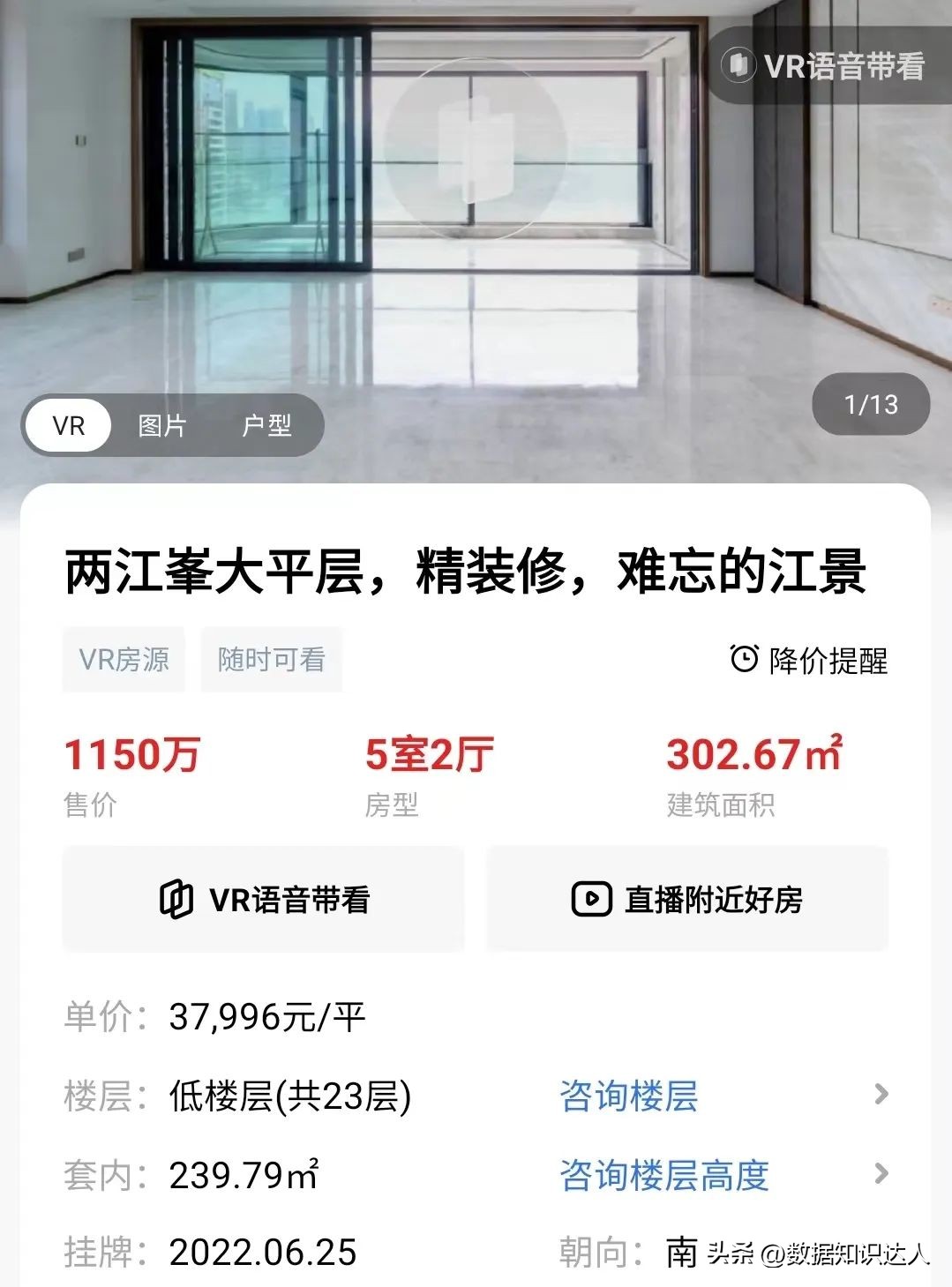Toggle the 随时可看 availability tag

(x=271, y=659)
